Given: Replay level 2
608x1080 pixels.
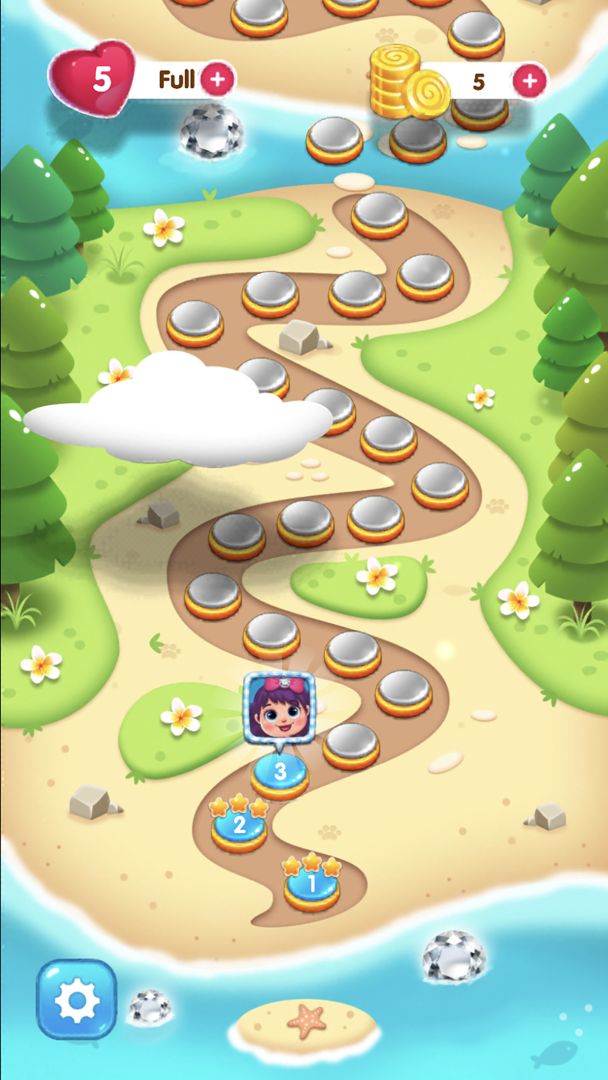Looking at the screenshot, I should (x=239, y=827).
